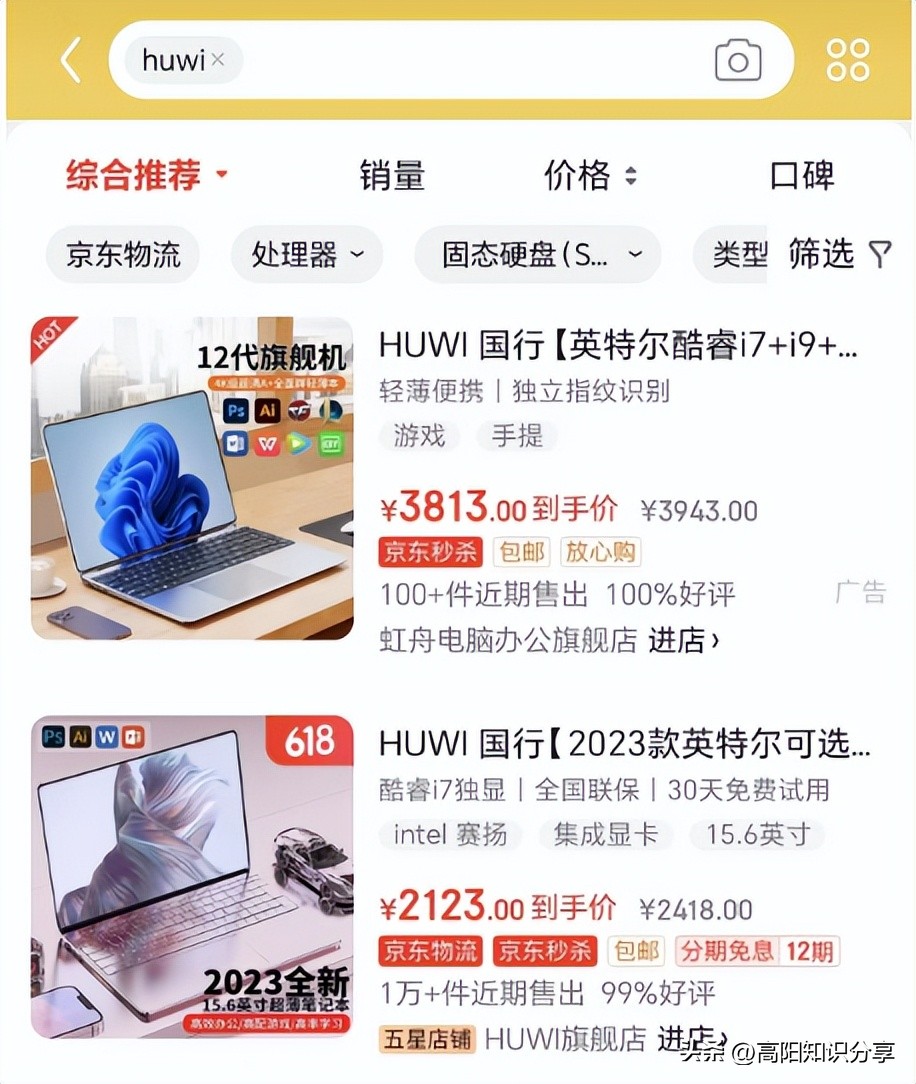Open the grid menu icon at top right

(x=849, y=61)
